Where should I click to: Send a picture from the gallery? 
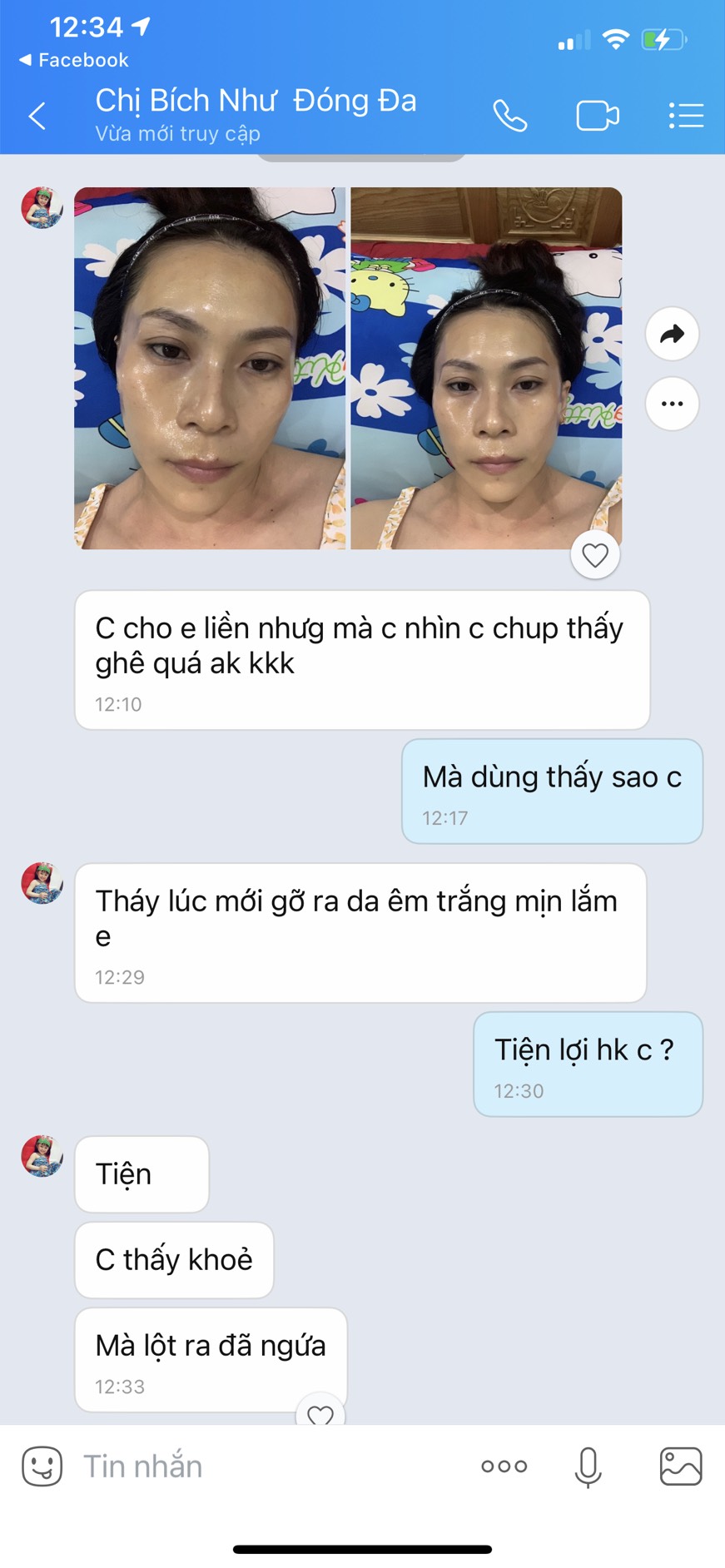pos(680,1466)
